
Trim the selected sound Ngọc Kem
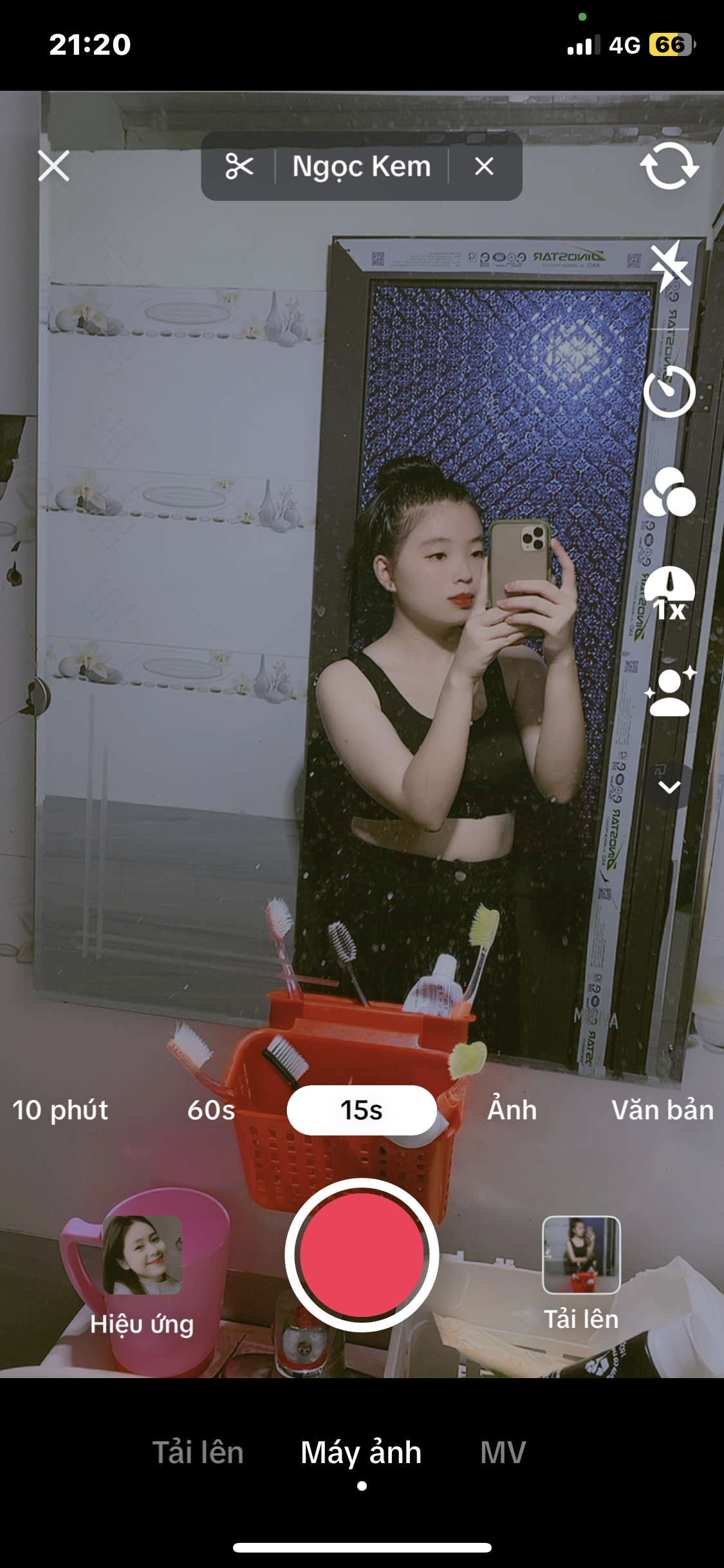coord(239,167)
